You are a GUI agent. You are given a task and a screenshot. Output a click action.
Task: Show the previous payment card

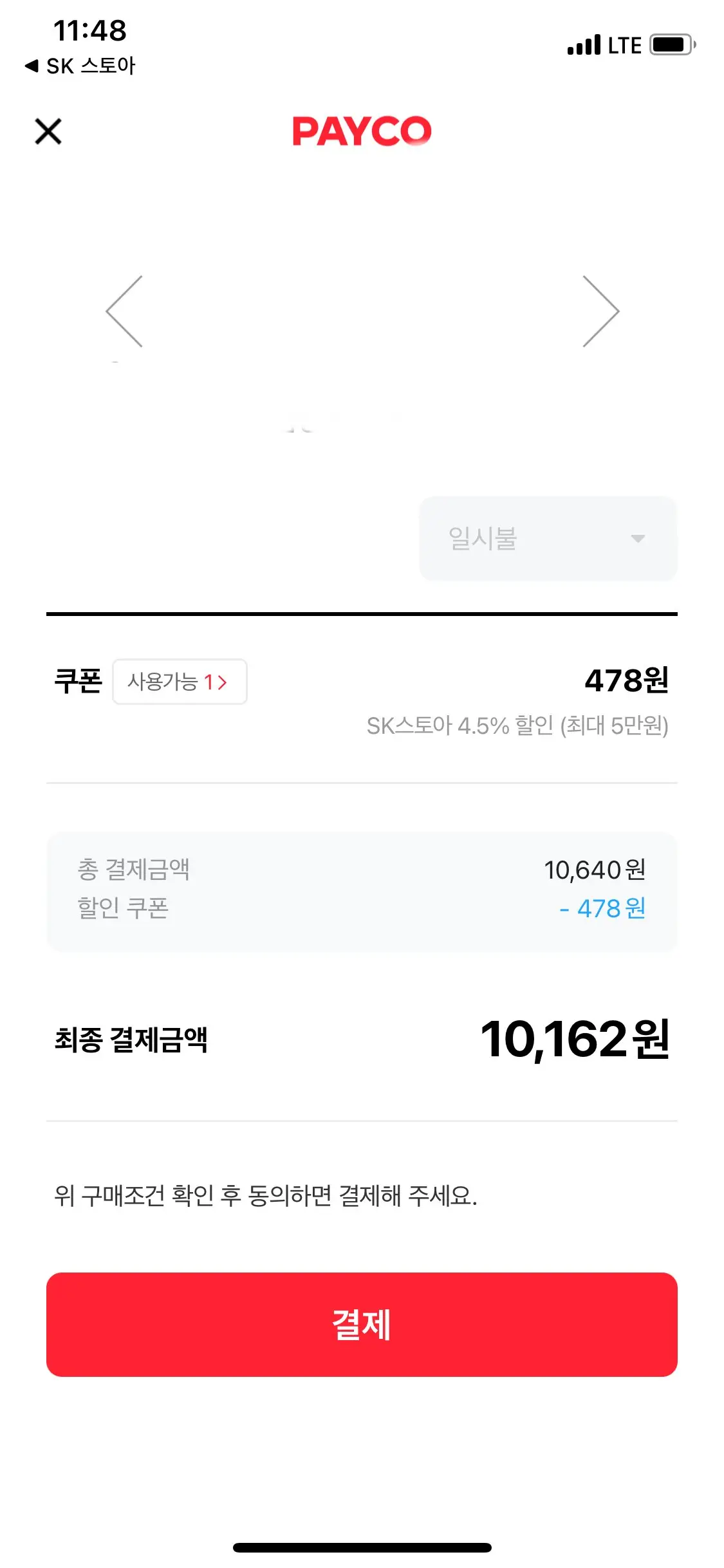point(125,312)
